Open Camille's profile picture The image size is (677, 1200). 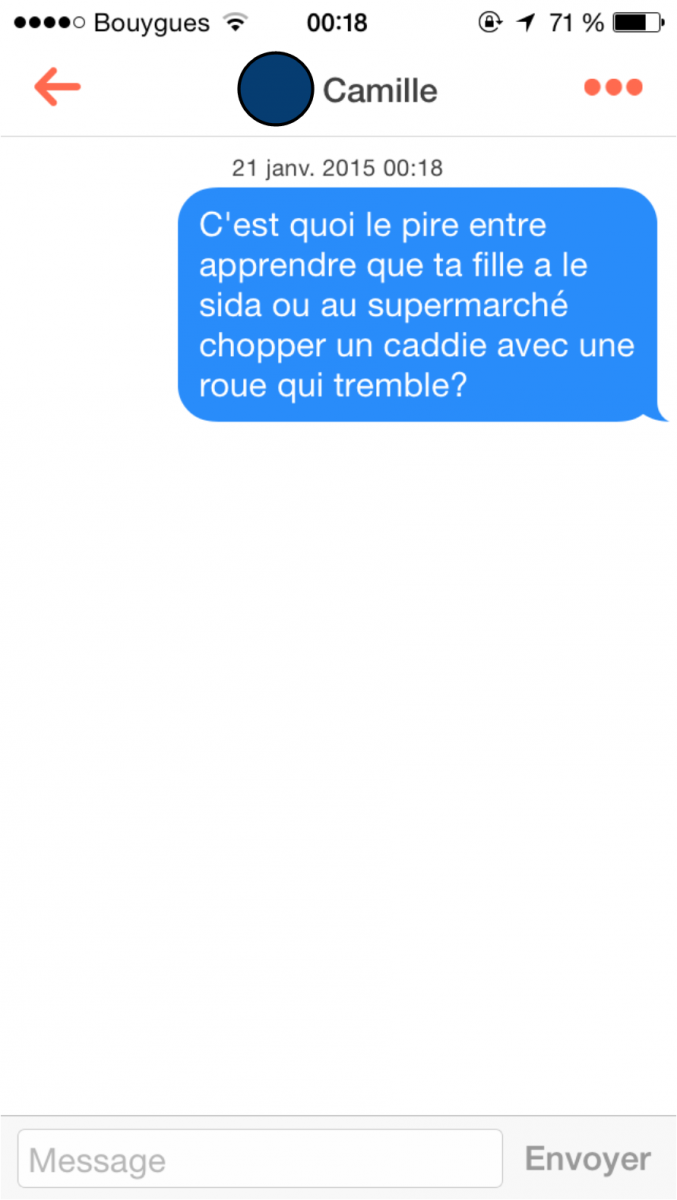pos(275,90)
